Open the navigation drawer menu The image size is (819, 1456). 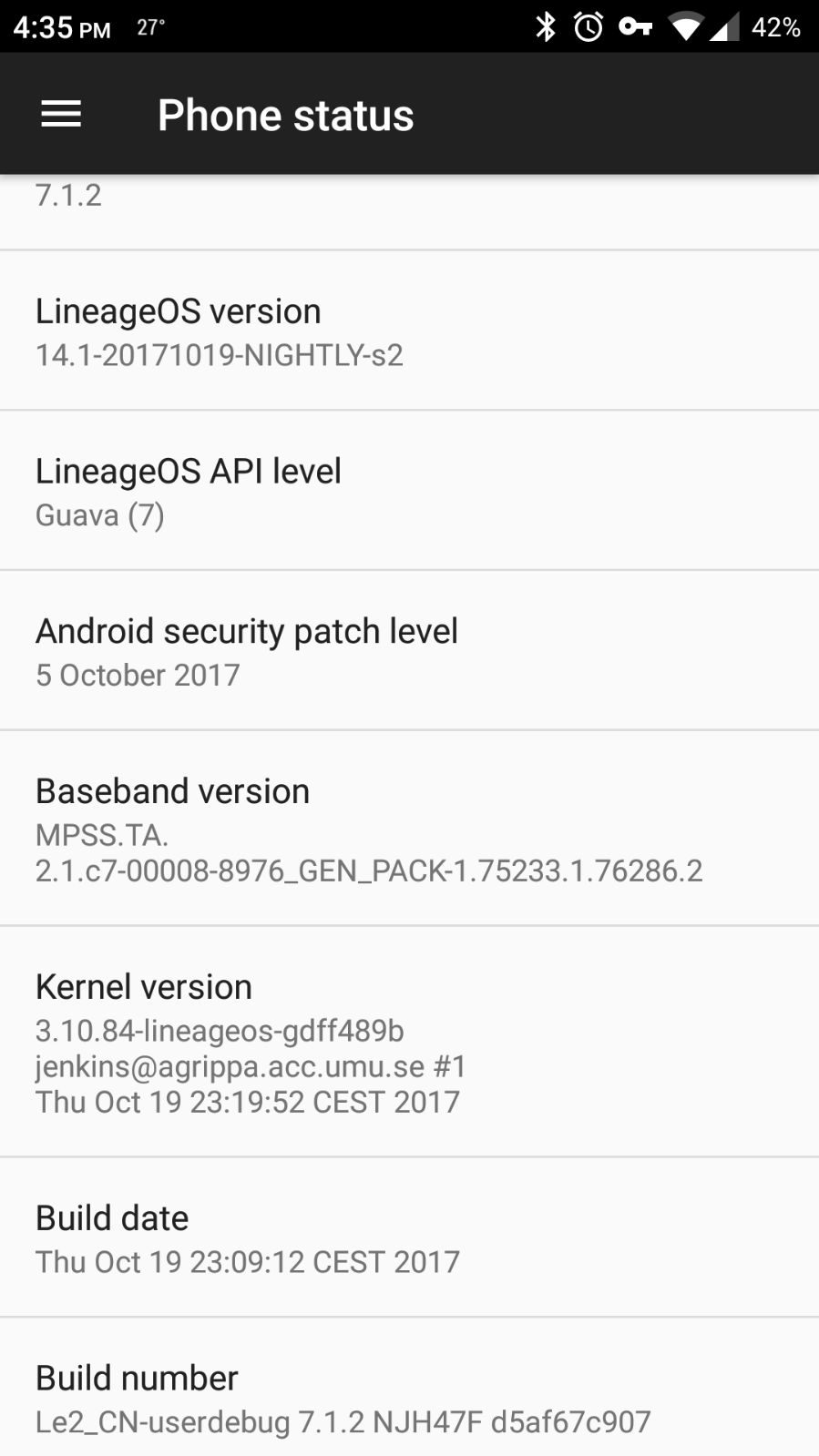tap(61, 115)
